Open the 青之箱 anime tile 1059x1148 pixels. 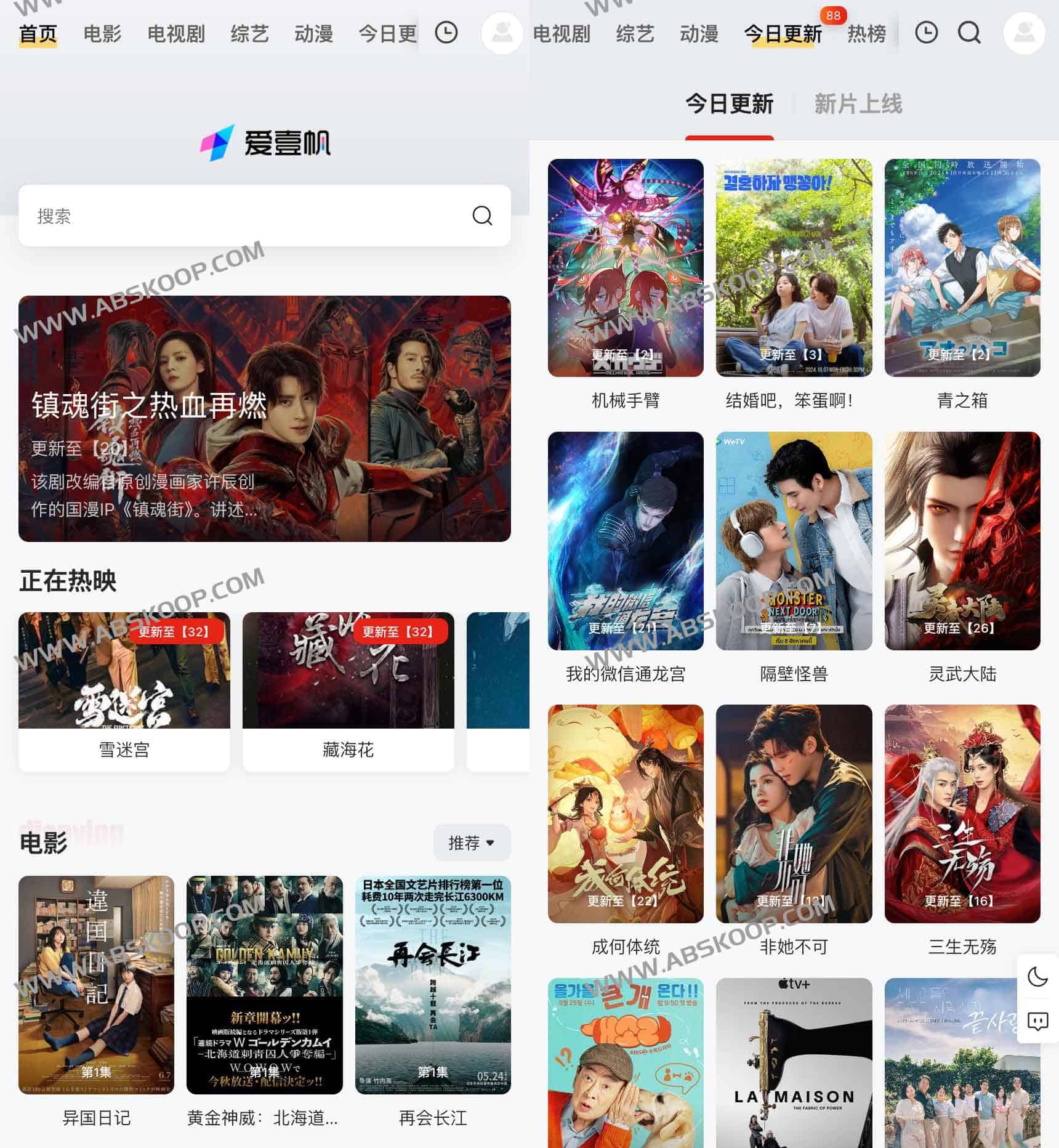tap(962, 268)
